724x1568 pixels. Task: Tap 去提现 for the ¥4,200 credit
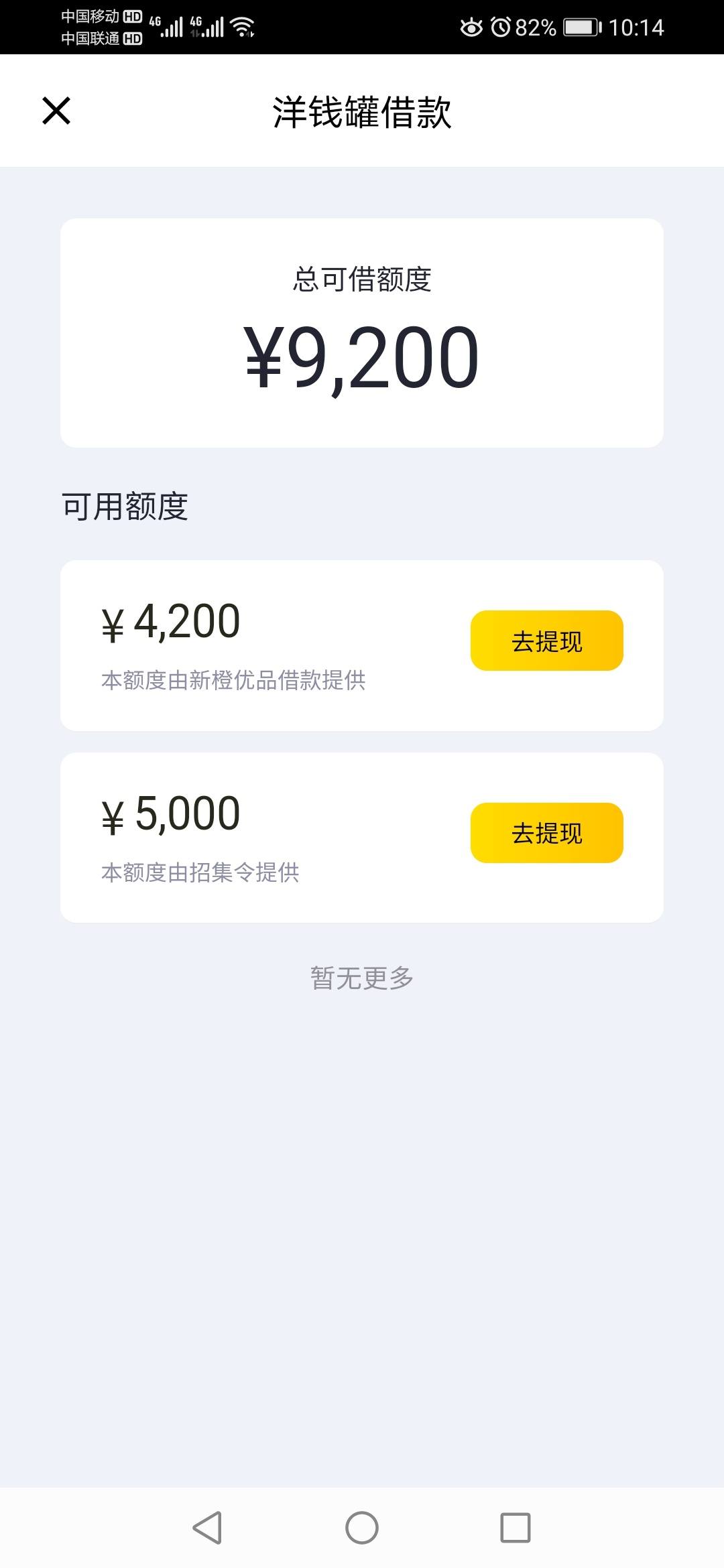[x=546, y=641]
